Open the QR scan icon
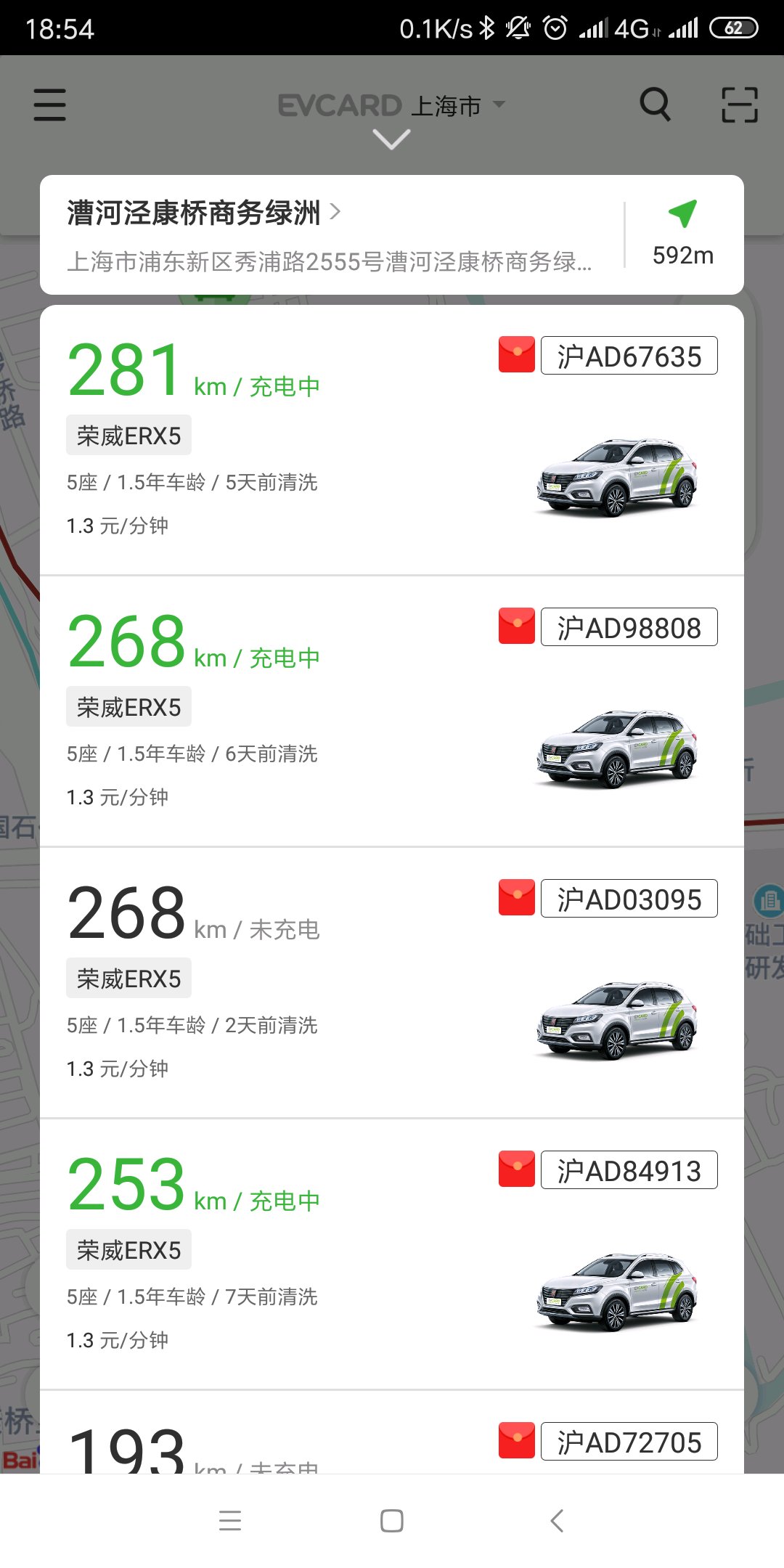784x1568 pixels. 739,105
